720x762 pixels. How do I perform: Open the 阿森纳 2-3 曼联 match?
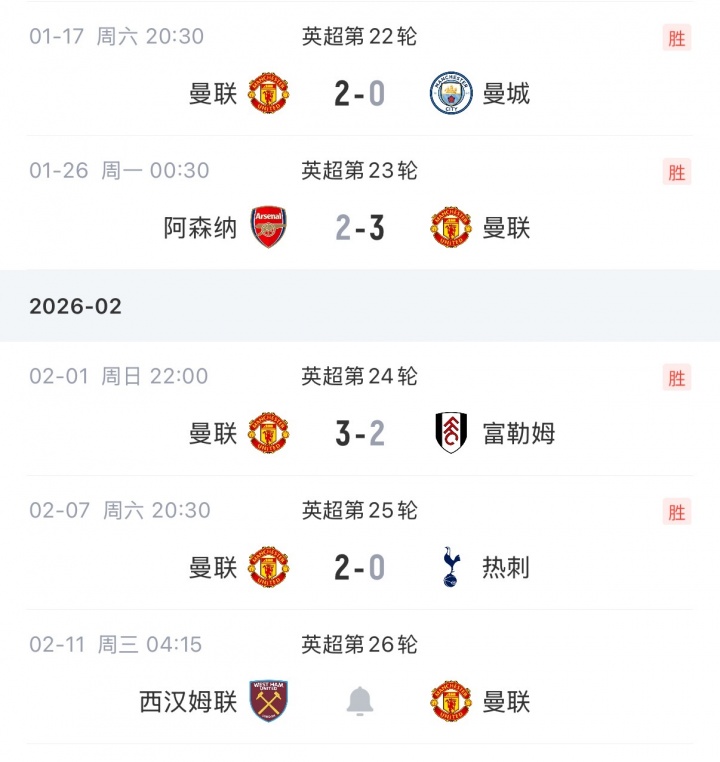point(359,228)
